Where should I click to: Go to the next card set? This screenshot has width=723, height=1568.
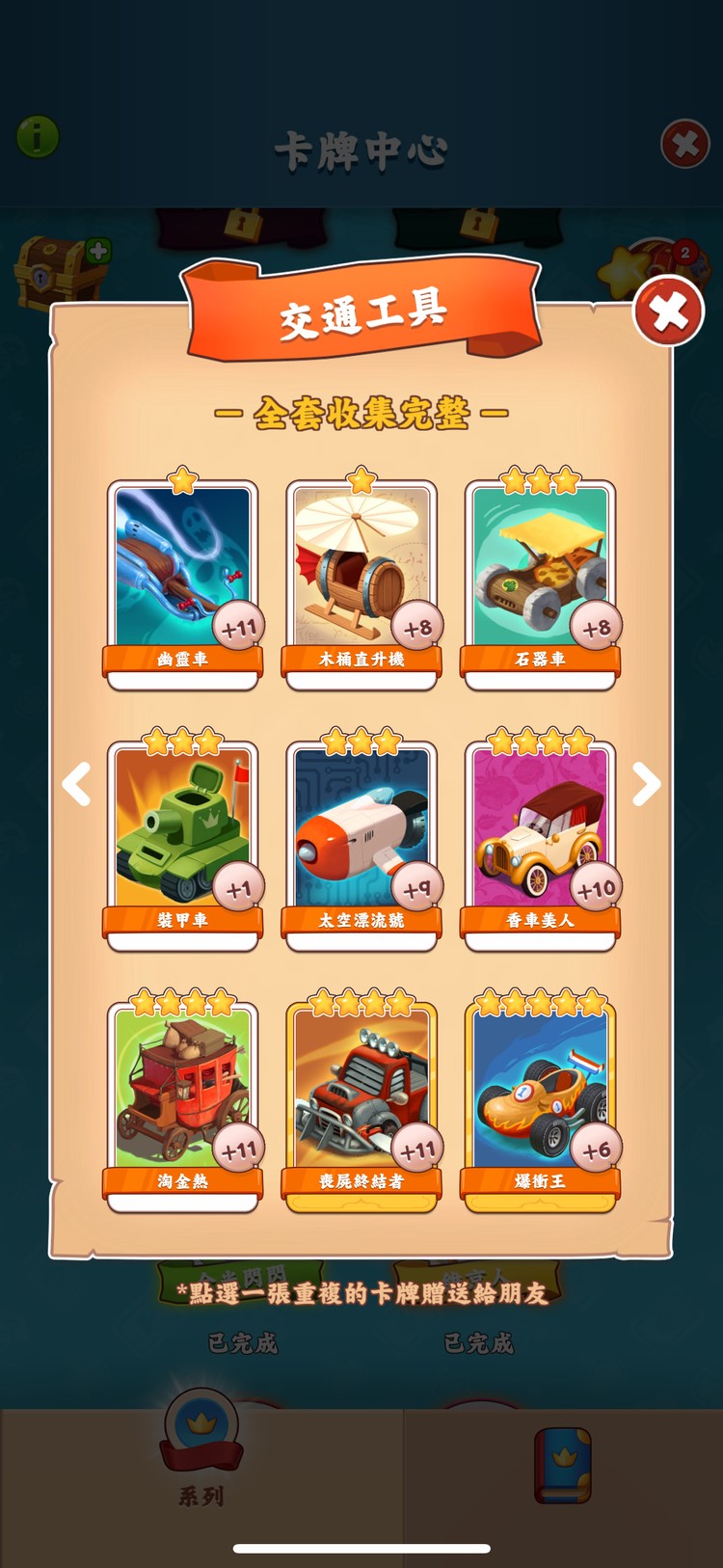tap(646, 784)
